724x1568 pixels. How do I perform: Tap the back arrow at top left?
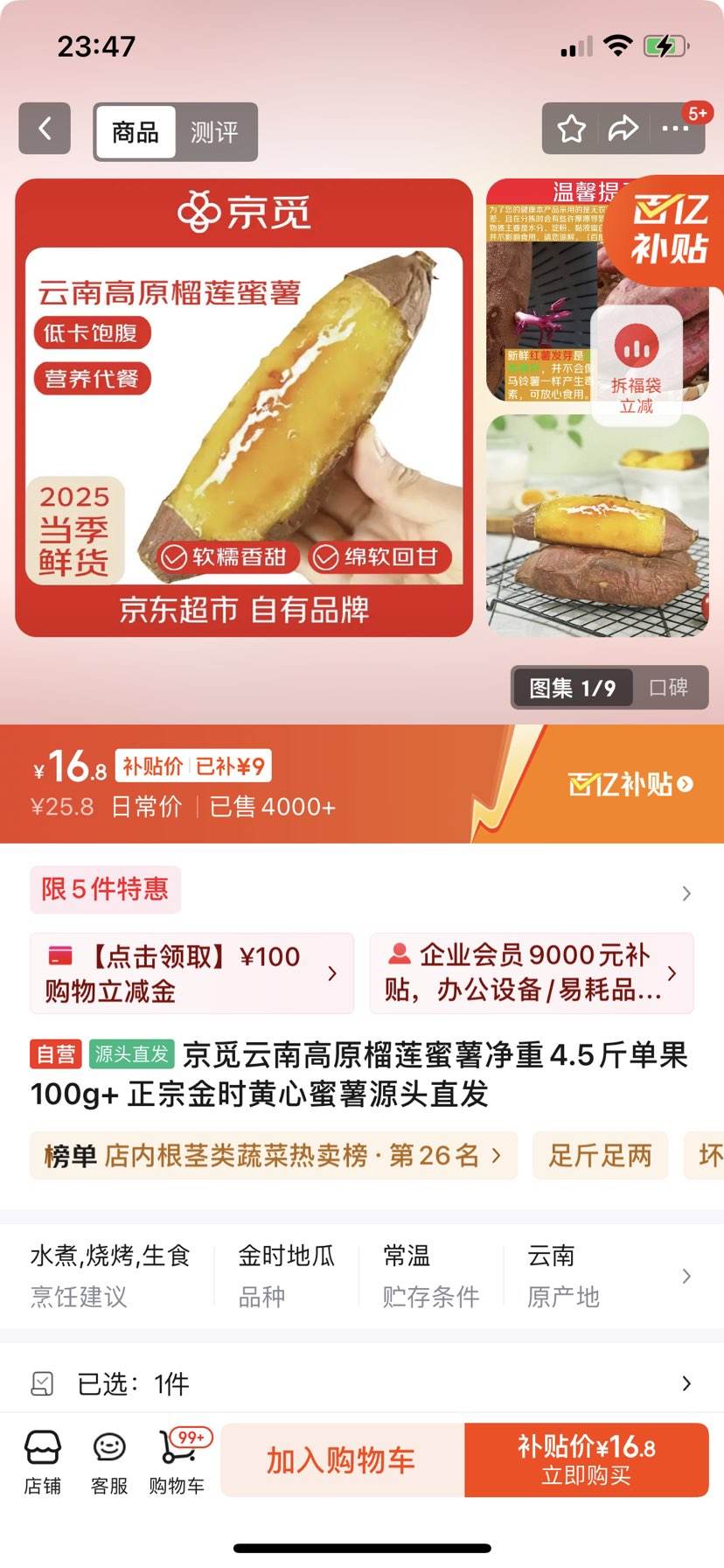44,129
